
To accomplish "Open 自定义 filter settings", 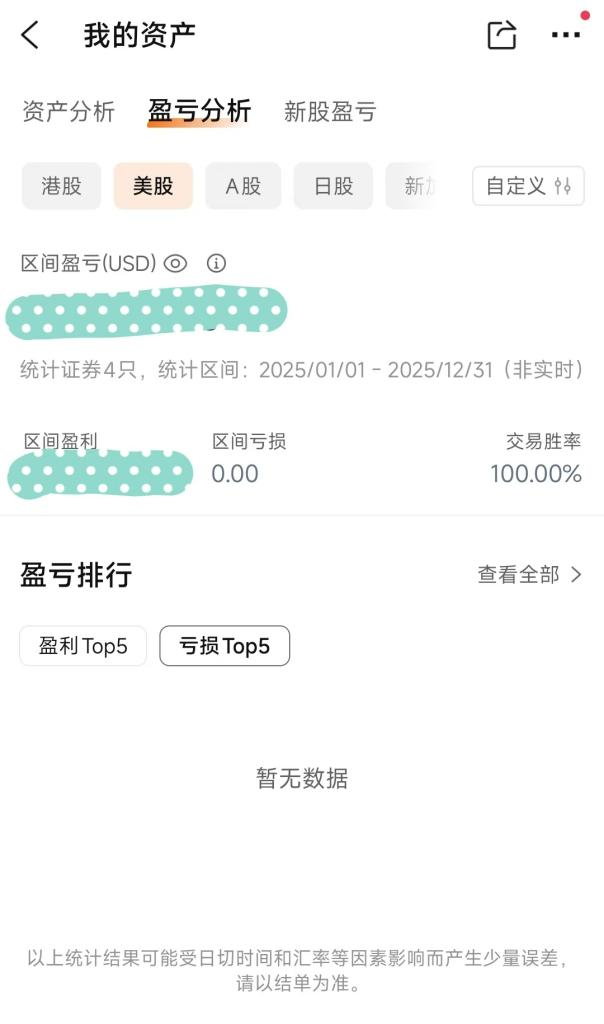I will 528,186.
